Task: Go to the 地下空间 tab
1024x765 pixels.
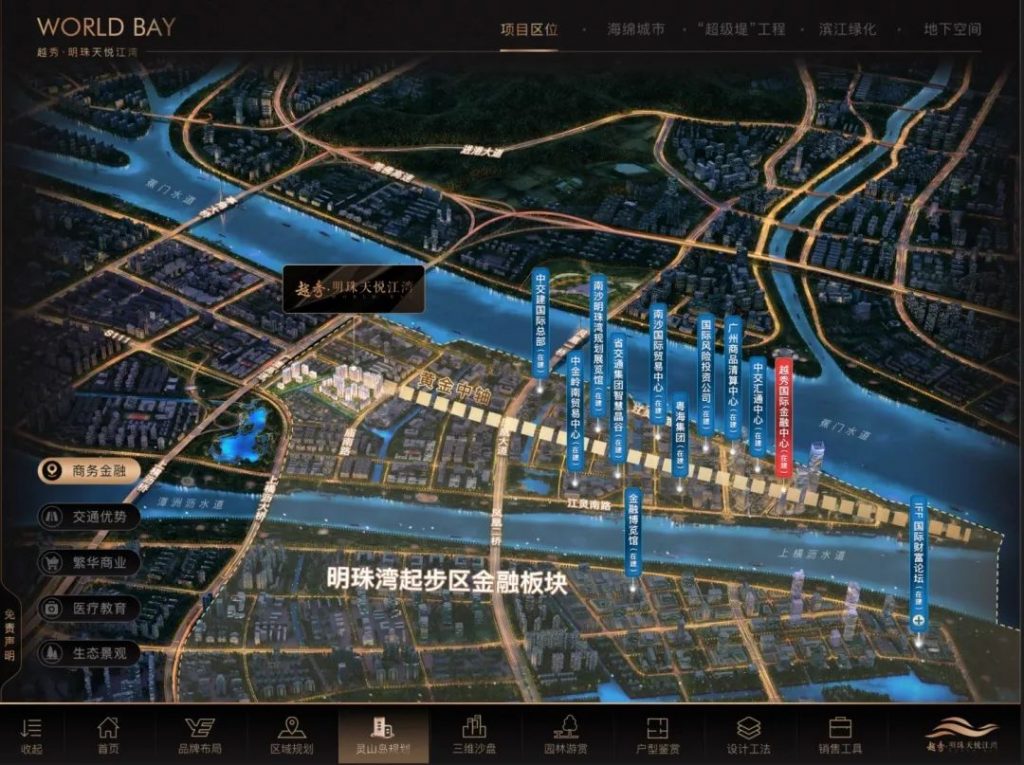Action: (x=952, y=29)
